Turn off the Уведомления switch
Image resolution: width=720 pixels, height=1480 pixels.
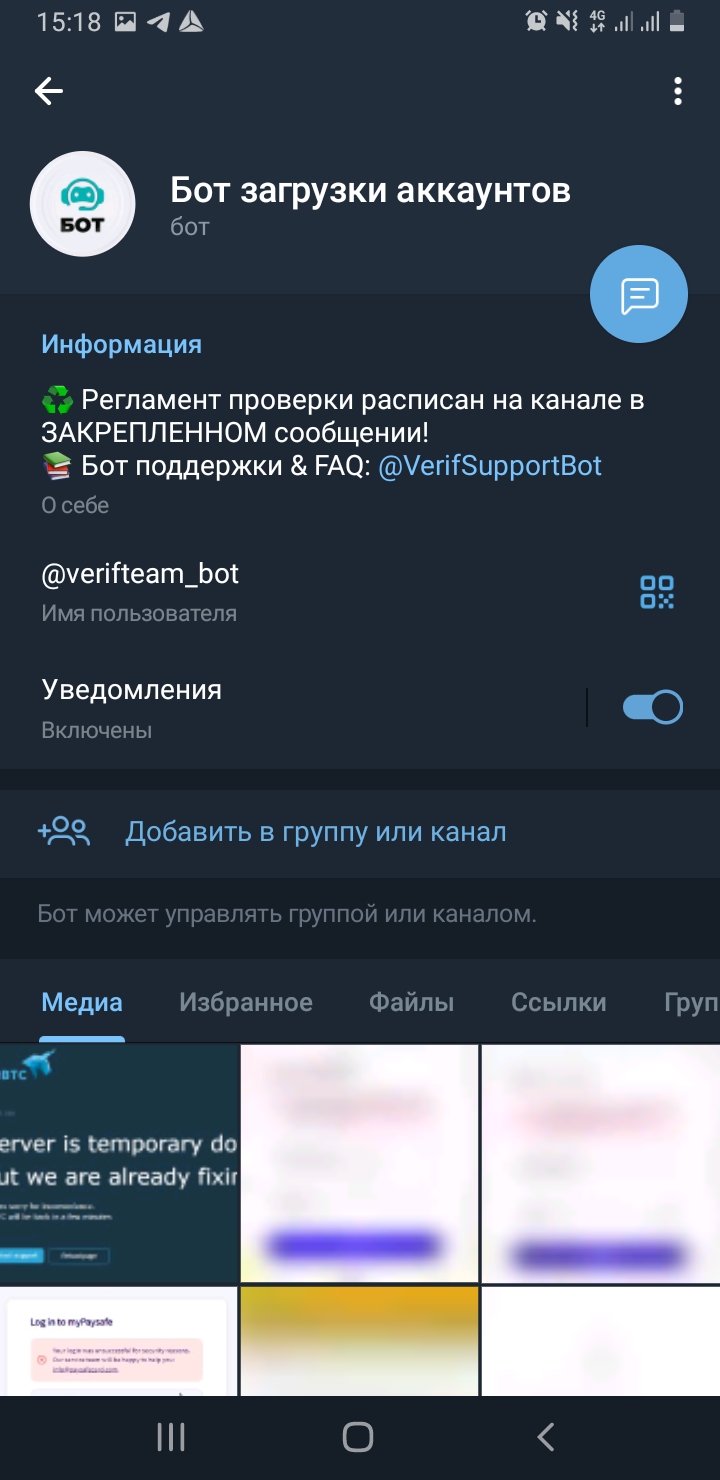click(x=652, y=708)
